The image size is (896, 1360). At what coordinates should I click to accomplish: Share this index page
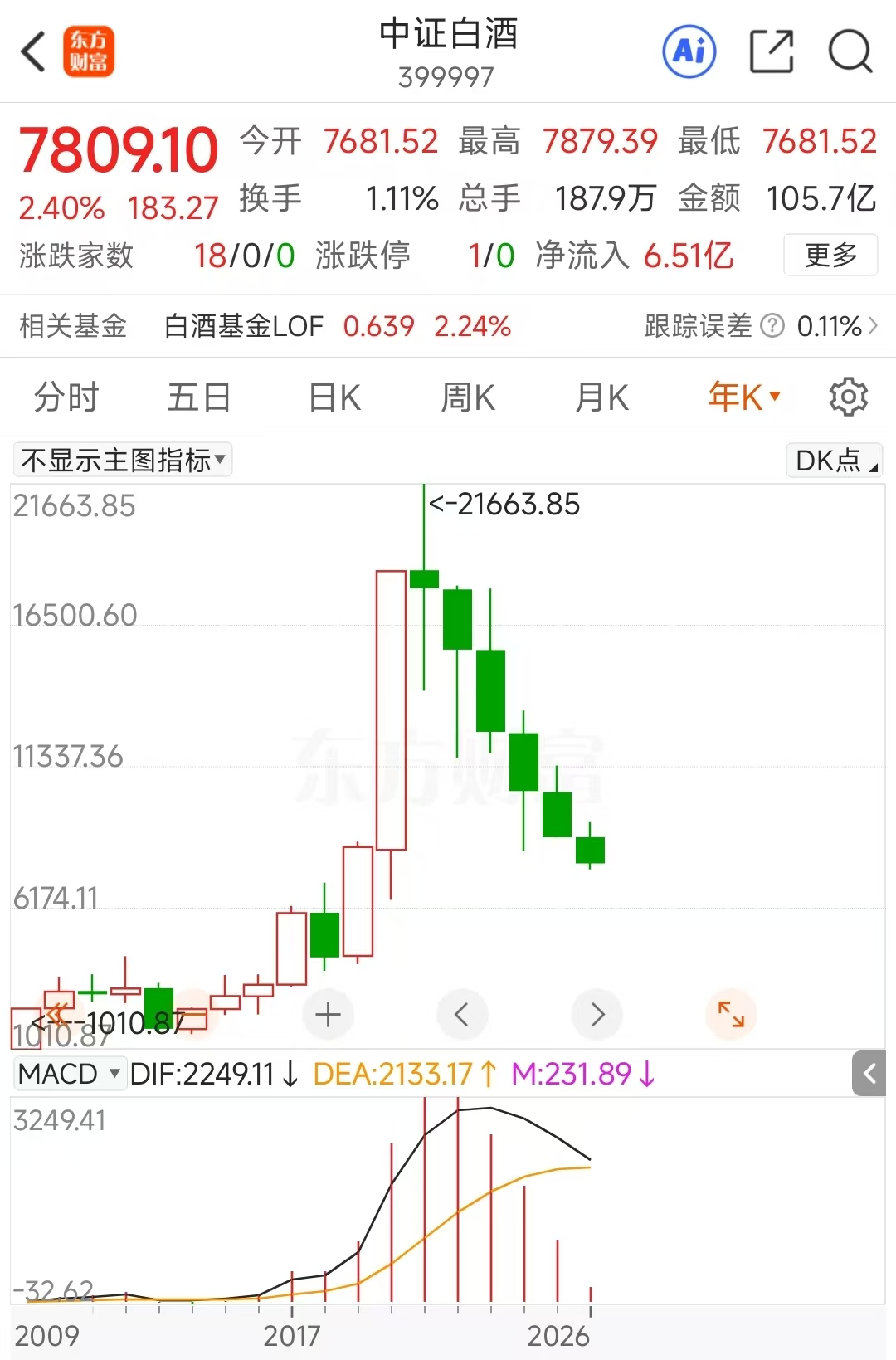[771, 51]
